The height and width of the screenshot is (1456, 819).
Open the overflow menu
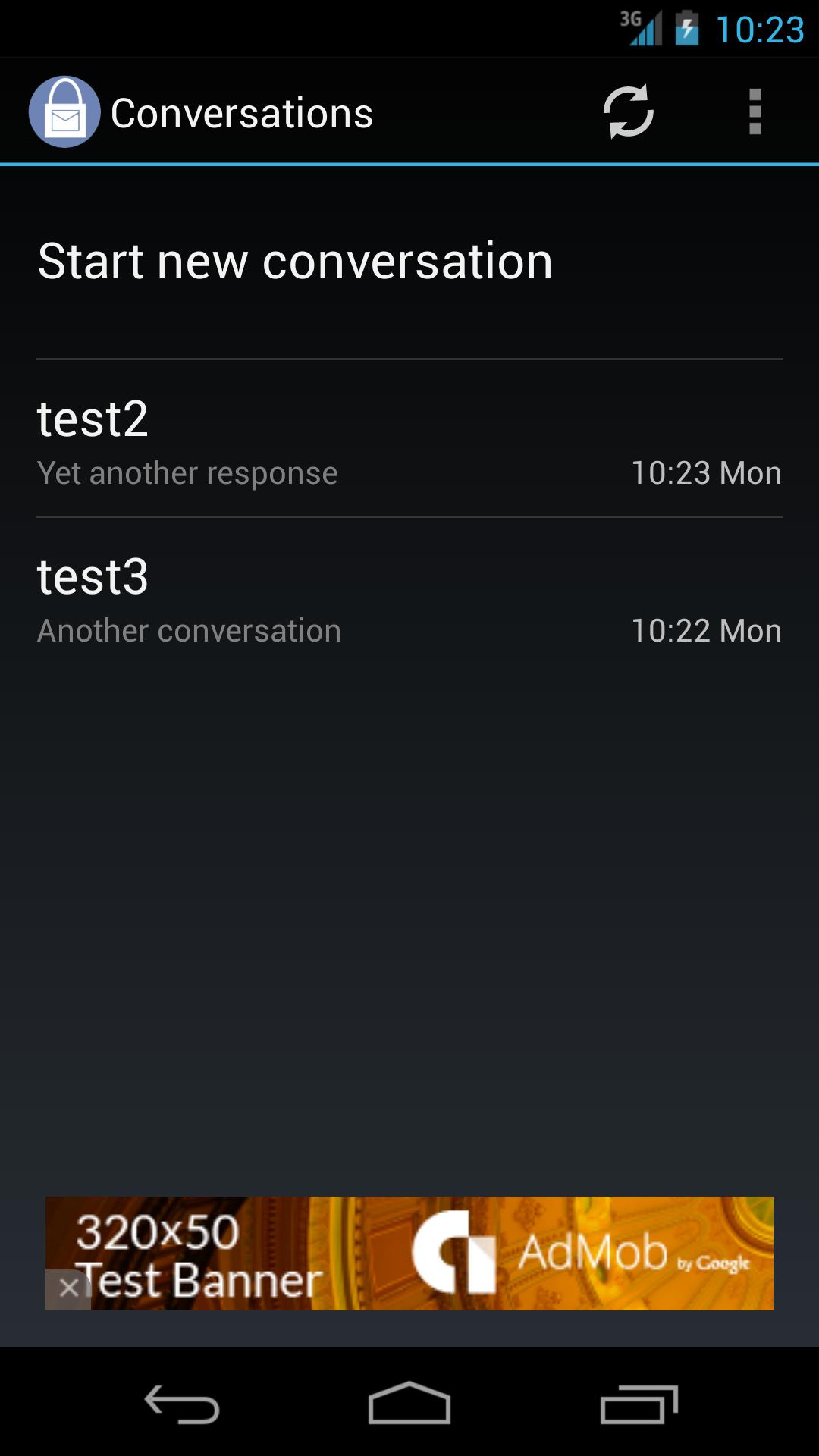pos(755,112)
